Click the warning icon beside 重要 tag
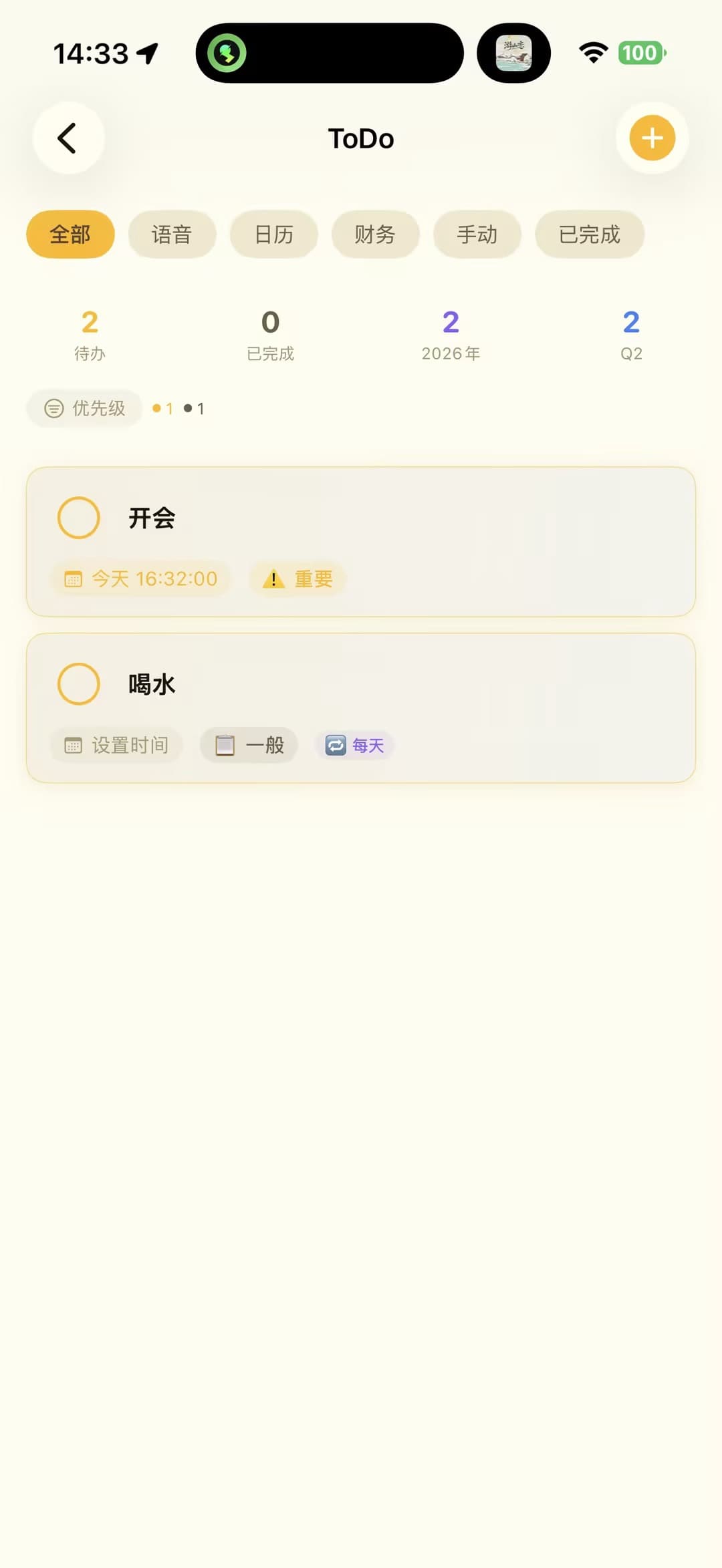Viewport: 722px width, 1568px height. pos(275,579)
